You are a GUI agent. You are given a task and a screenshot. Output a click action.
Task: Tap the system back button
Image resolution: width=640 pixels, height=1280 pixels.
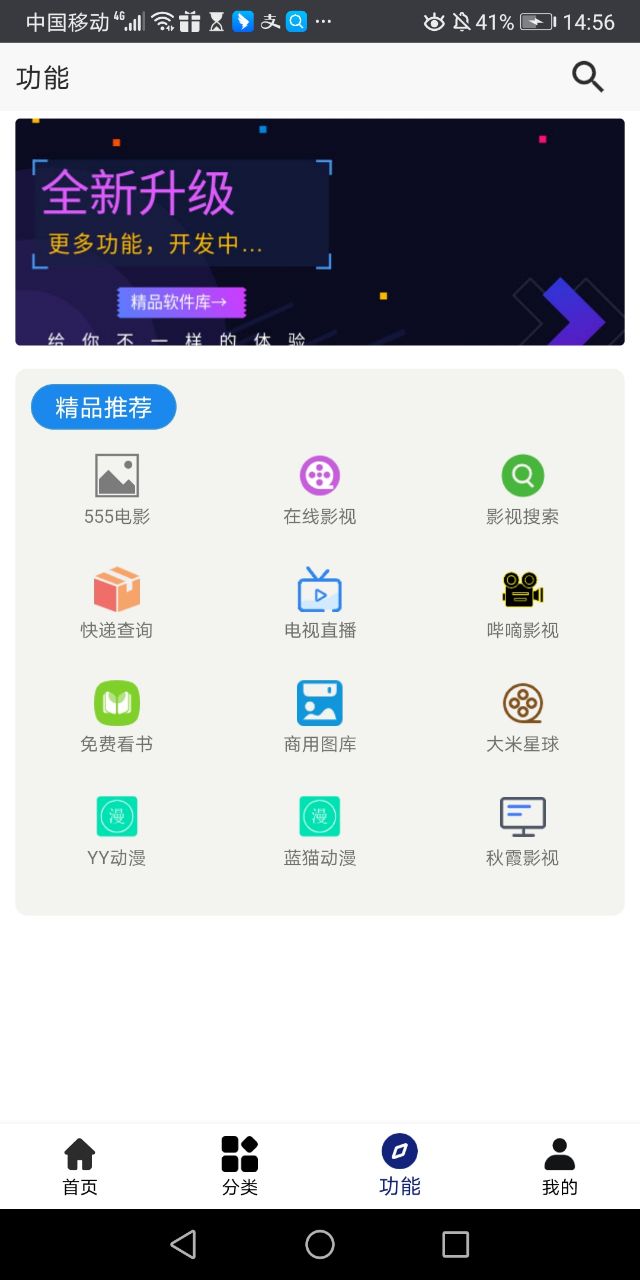pyautogui.click(x=183, y=1244)
